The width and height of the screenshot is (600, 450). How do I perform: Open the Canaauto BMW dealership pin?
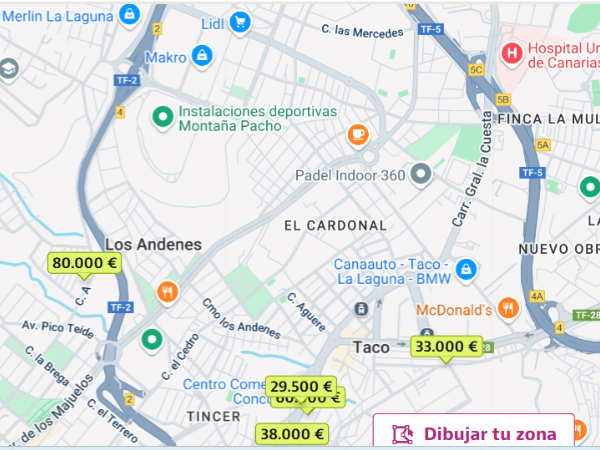point(465,269)
